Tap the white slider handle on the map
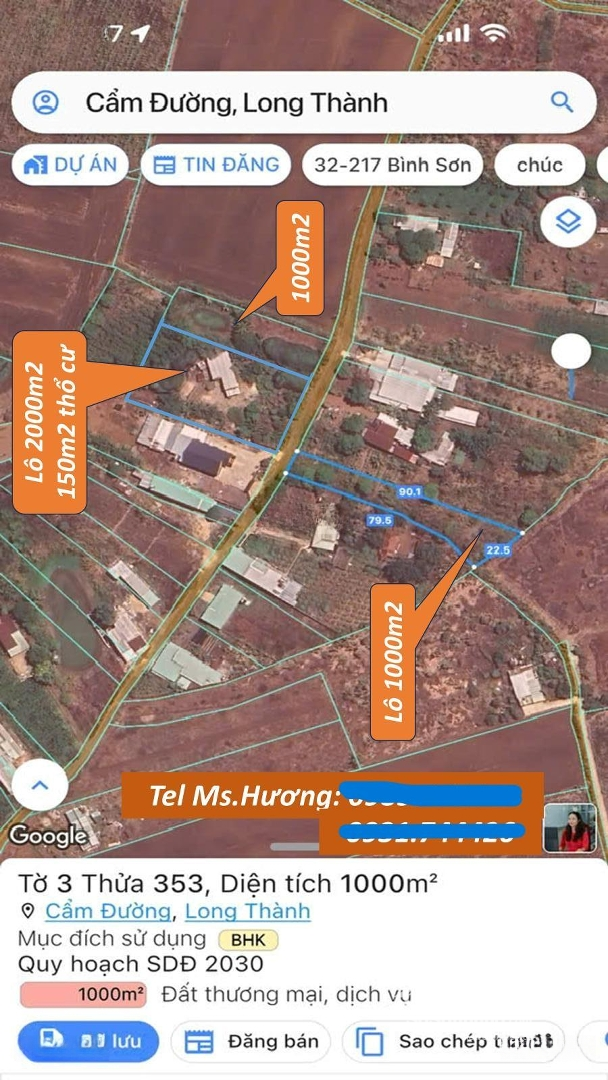608x1080 pixels. [x=571, y=350]
